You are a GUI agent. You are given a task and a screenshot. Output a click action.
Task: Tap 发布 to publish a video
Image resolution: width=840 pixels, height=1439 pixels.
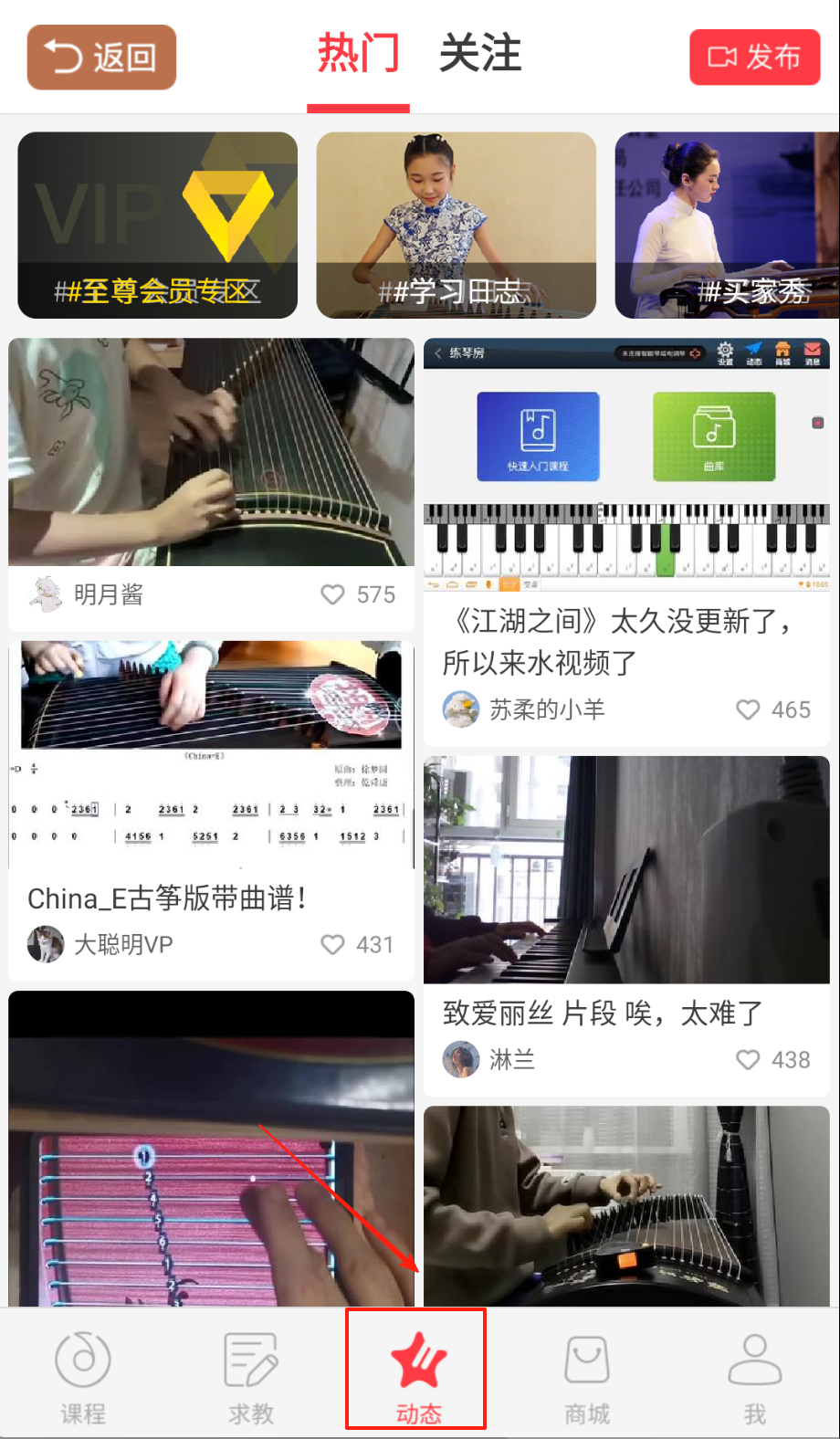[754, 58]
